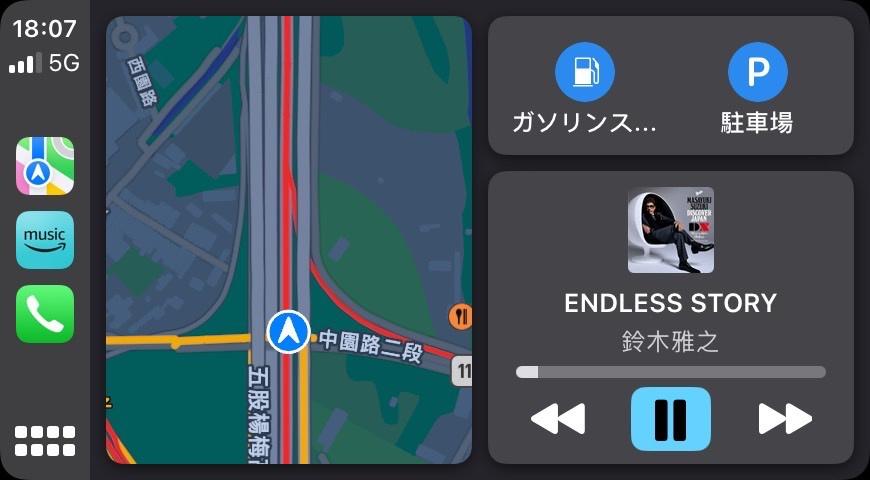Viewport: 870px width, 480px height.
Task: Open the map view card
Action: coord(288,240)
